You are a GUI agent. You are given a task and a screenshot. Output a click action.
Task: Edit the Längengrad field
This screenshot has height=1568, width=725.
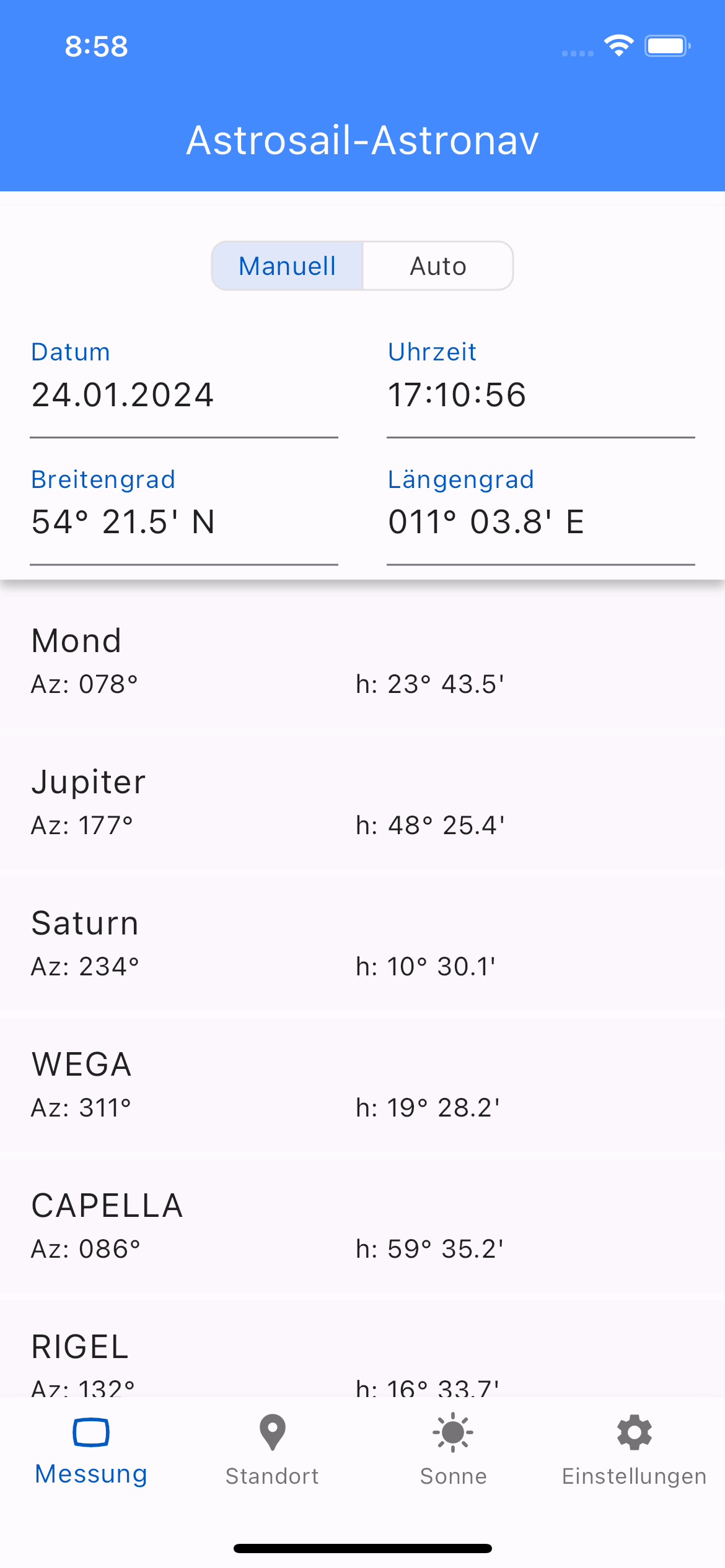tap(540, 521)
